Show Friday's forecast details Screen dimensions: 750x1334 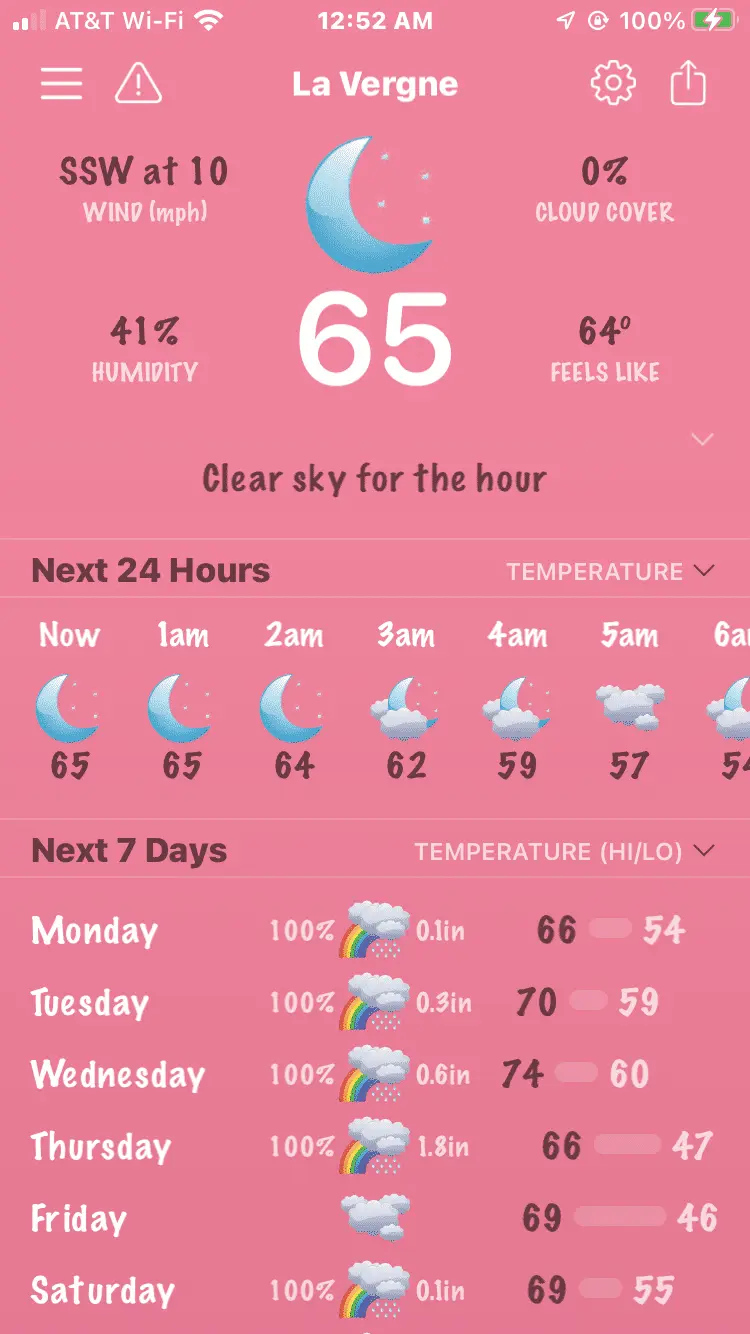coord(375,1218)
